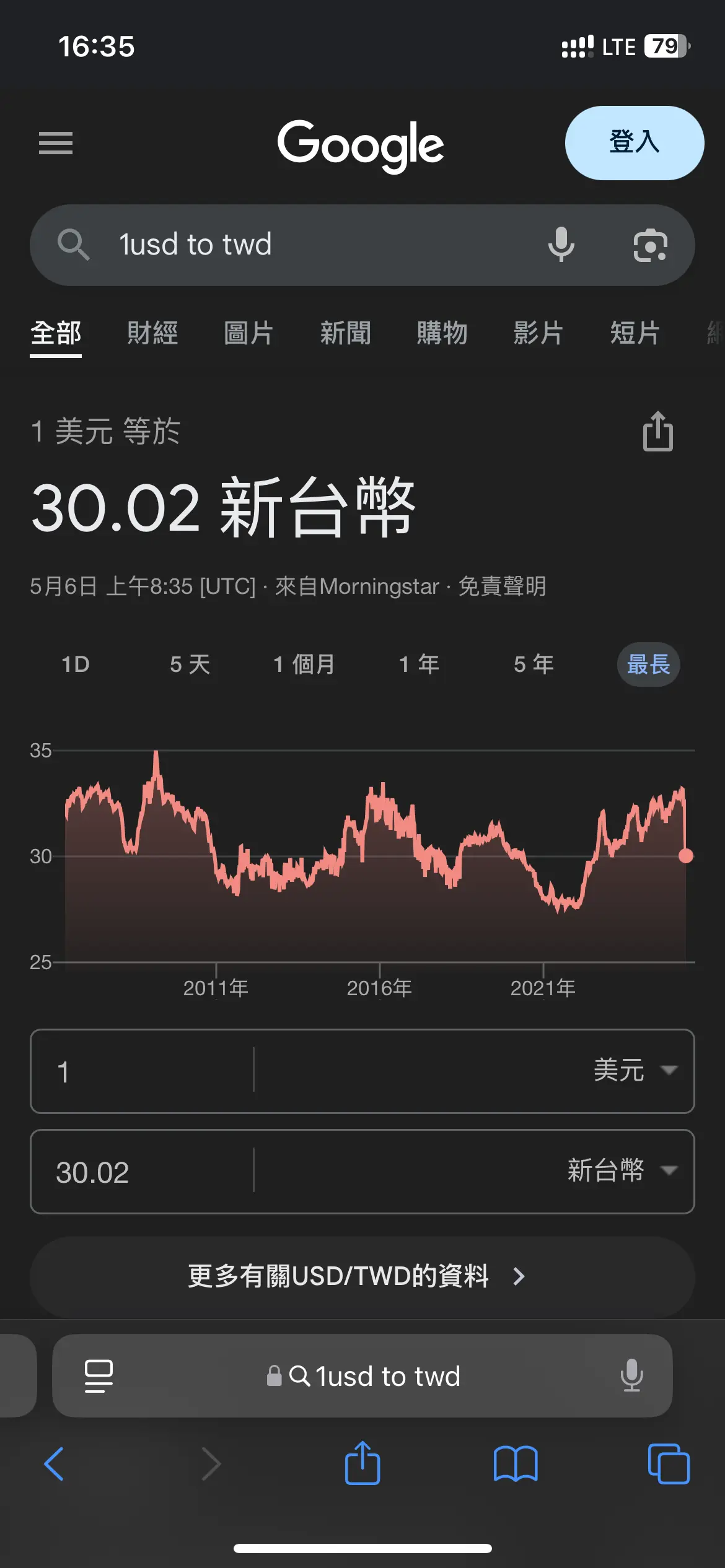Select the 1D chart range
Viewport: 725px width, 1568px height.
[x=76, y=664]
